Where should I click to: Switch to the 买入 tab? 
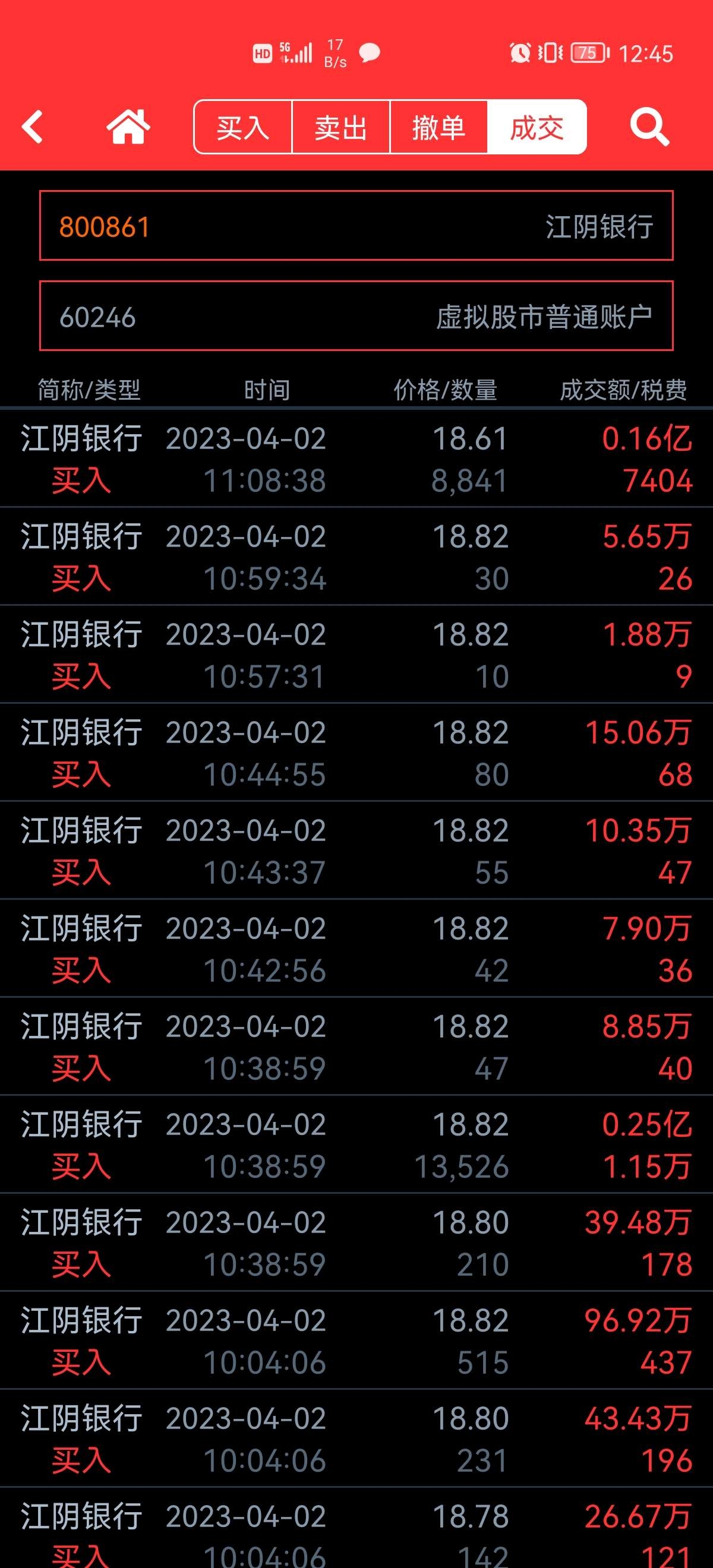243,127
